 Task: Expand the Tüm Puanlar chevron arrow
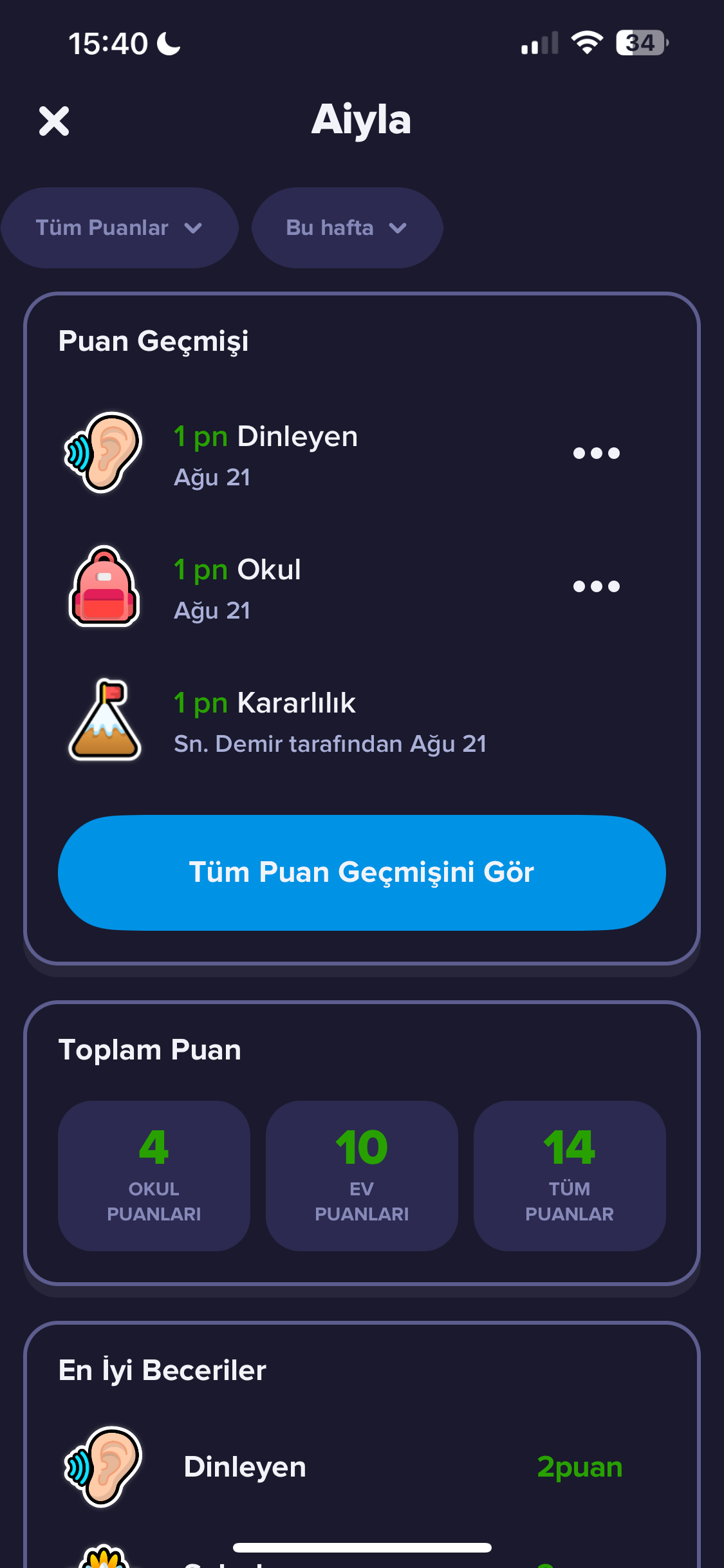pyautogui.click(x=194, y=228)
